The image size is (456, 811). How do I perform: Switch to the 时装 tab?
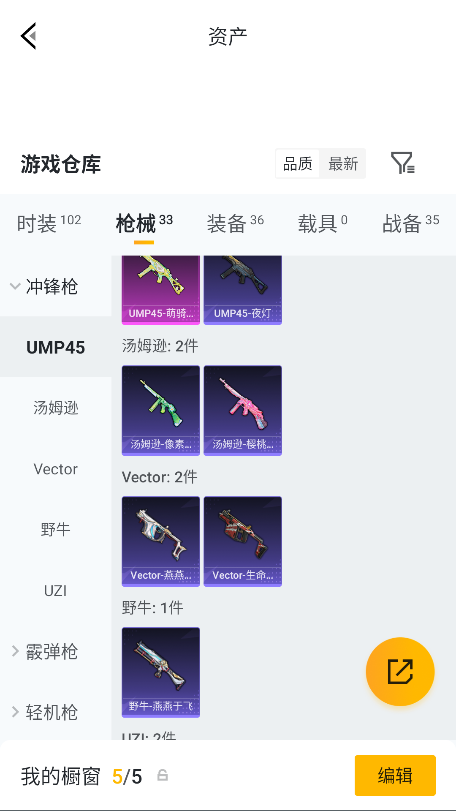[49, 223]
